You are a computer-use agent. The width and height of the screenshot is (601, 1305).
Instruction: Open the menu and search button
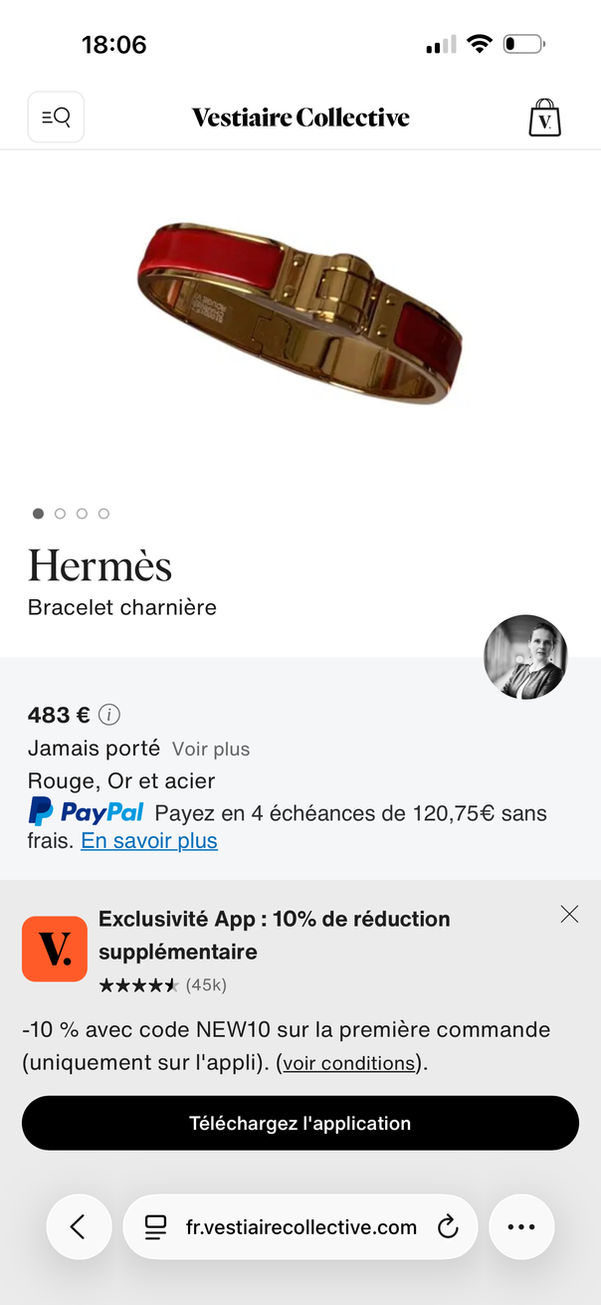(x=56, y=117)
